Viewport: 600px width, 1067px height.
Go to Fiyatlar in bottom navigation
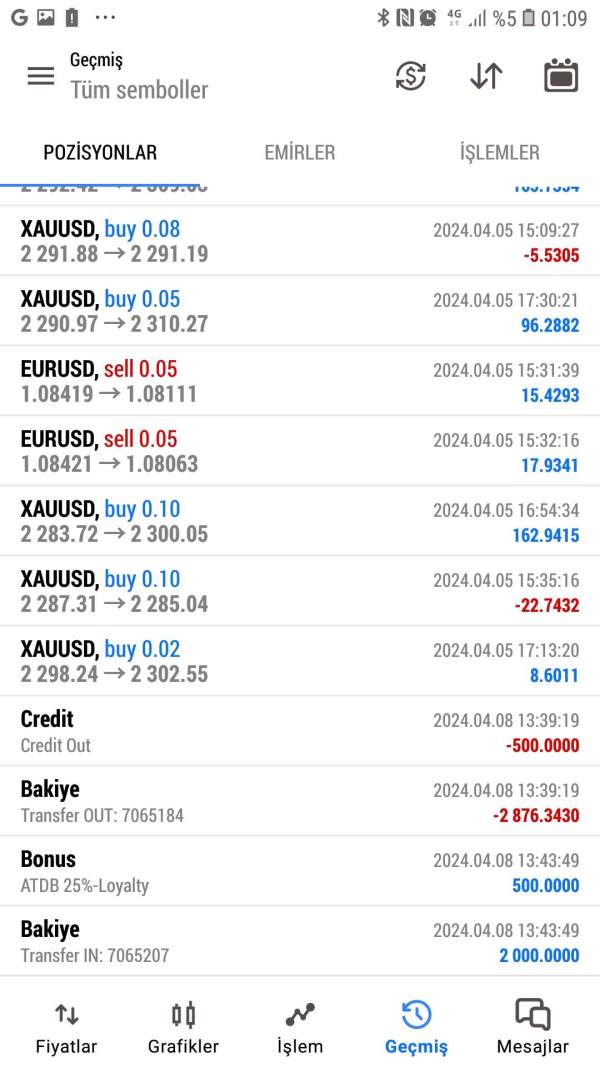(x=66, y=1028)
